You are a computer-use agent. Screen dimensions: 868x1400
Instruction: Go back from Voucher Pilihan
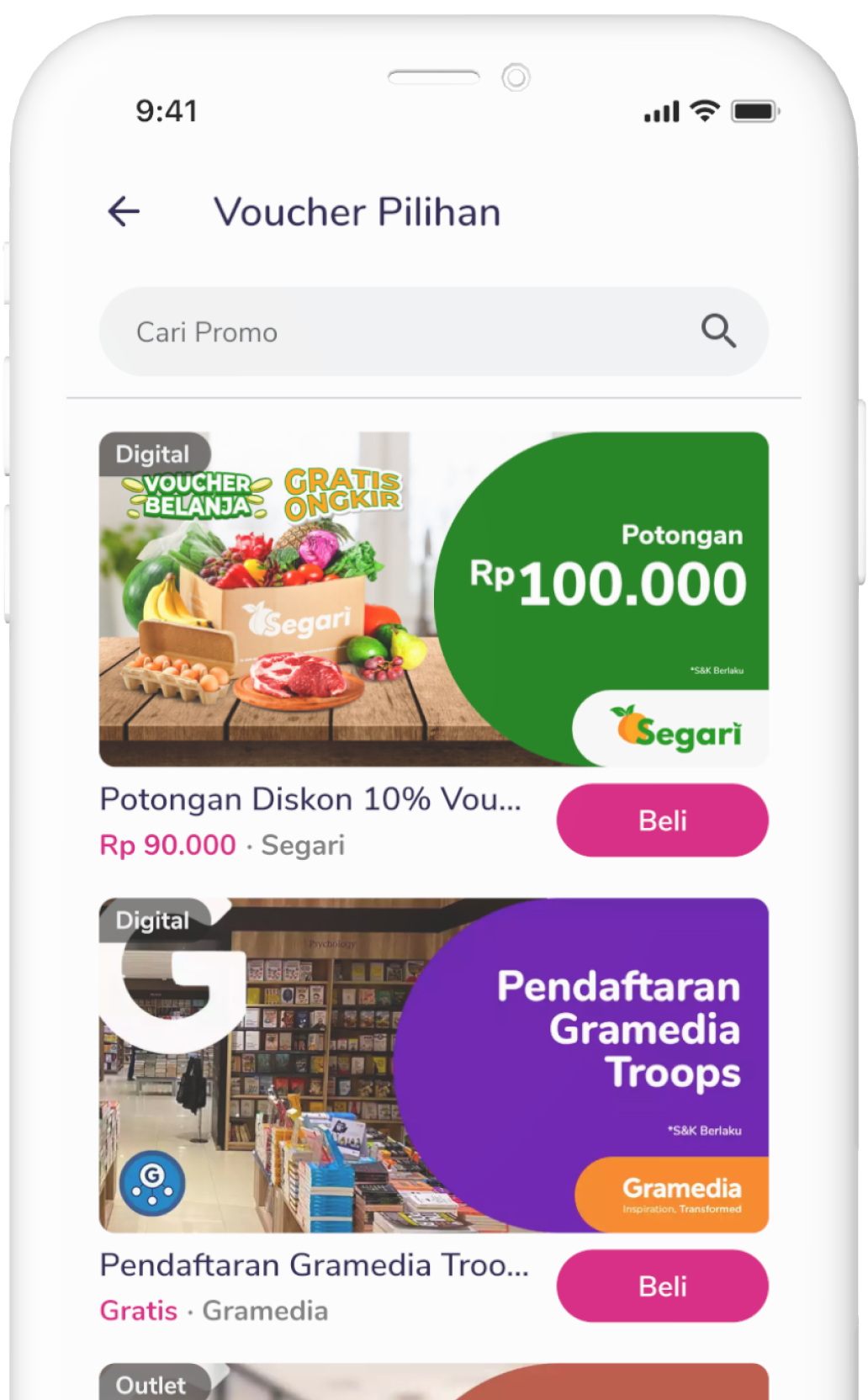[x=124, y=211]
